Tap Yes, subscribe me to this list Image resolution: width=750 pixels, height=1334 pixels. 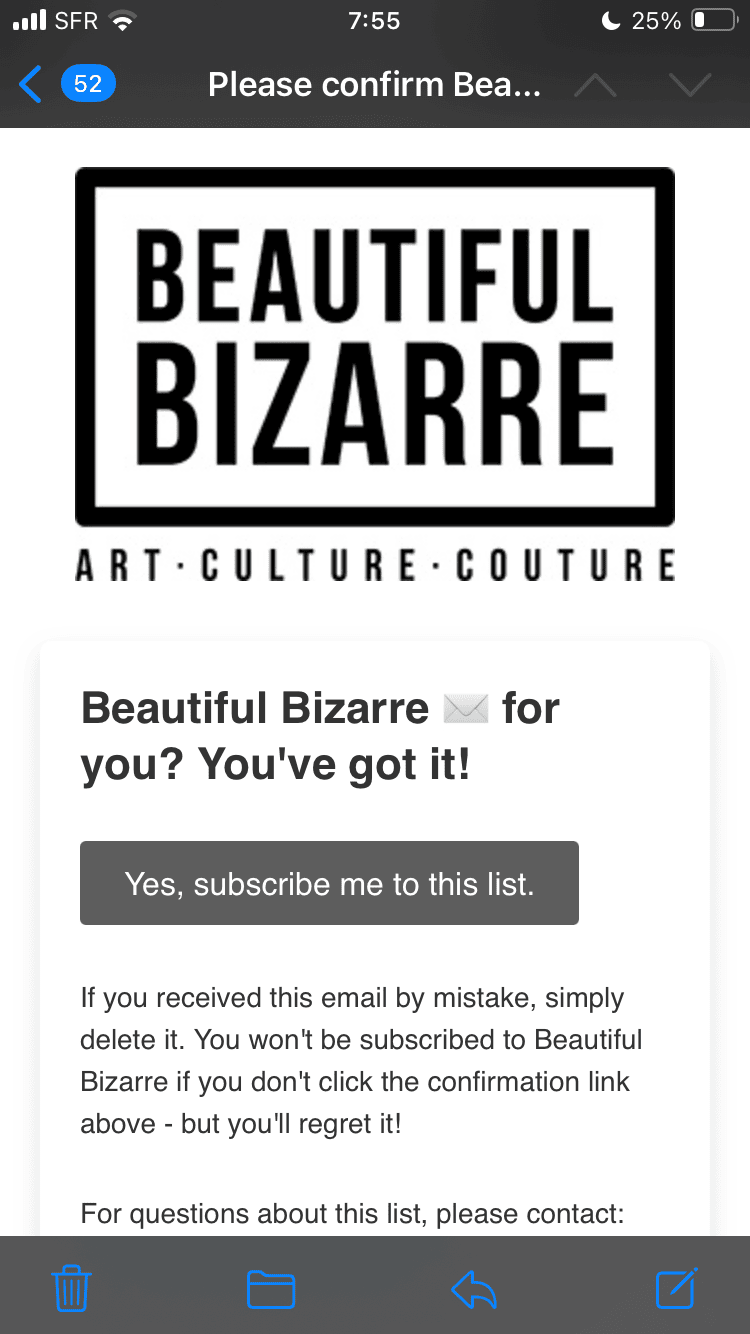click(x=329, y=883)
